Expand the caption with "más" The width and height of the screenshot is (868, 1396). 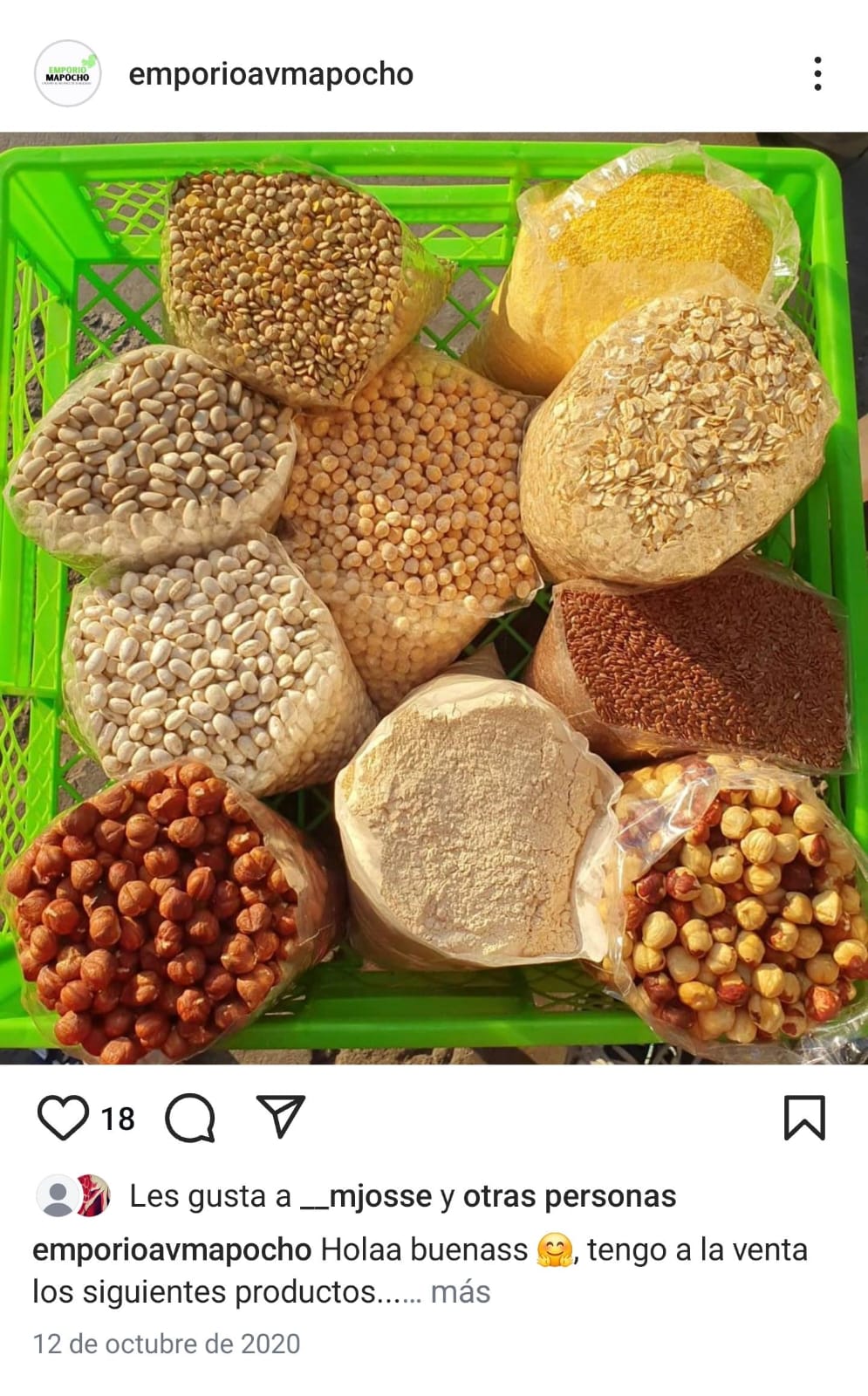coord(461,1291)
